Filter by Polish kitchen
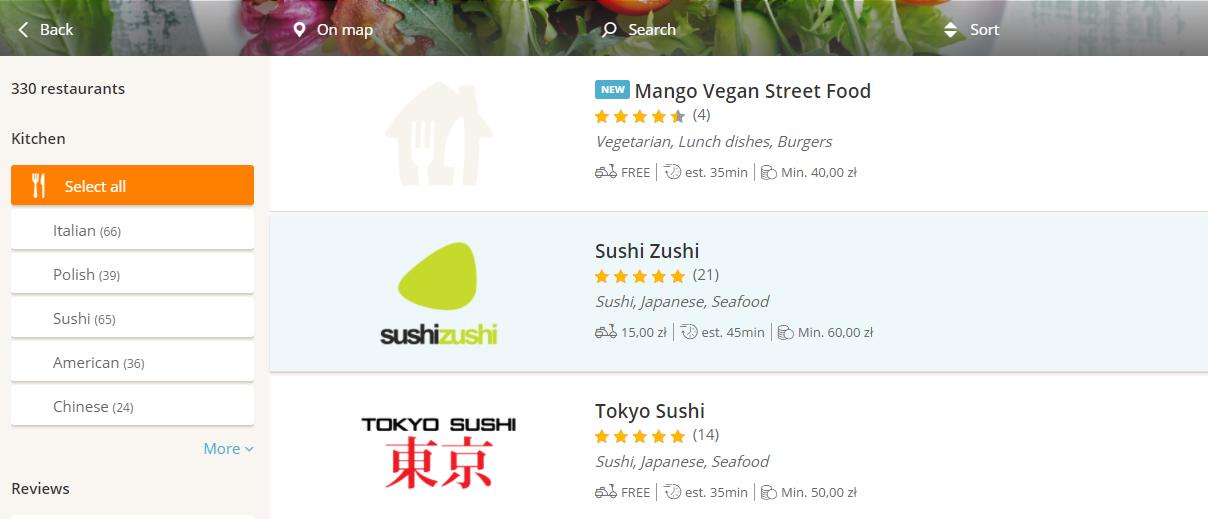Viewport: 1208px width, 519px height. pyautogui.click(x=132, y=274)
